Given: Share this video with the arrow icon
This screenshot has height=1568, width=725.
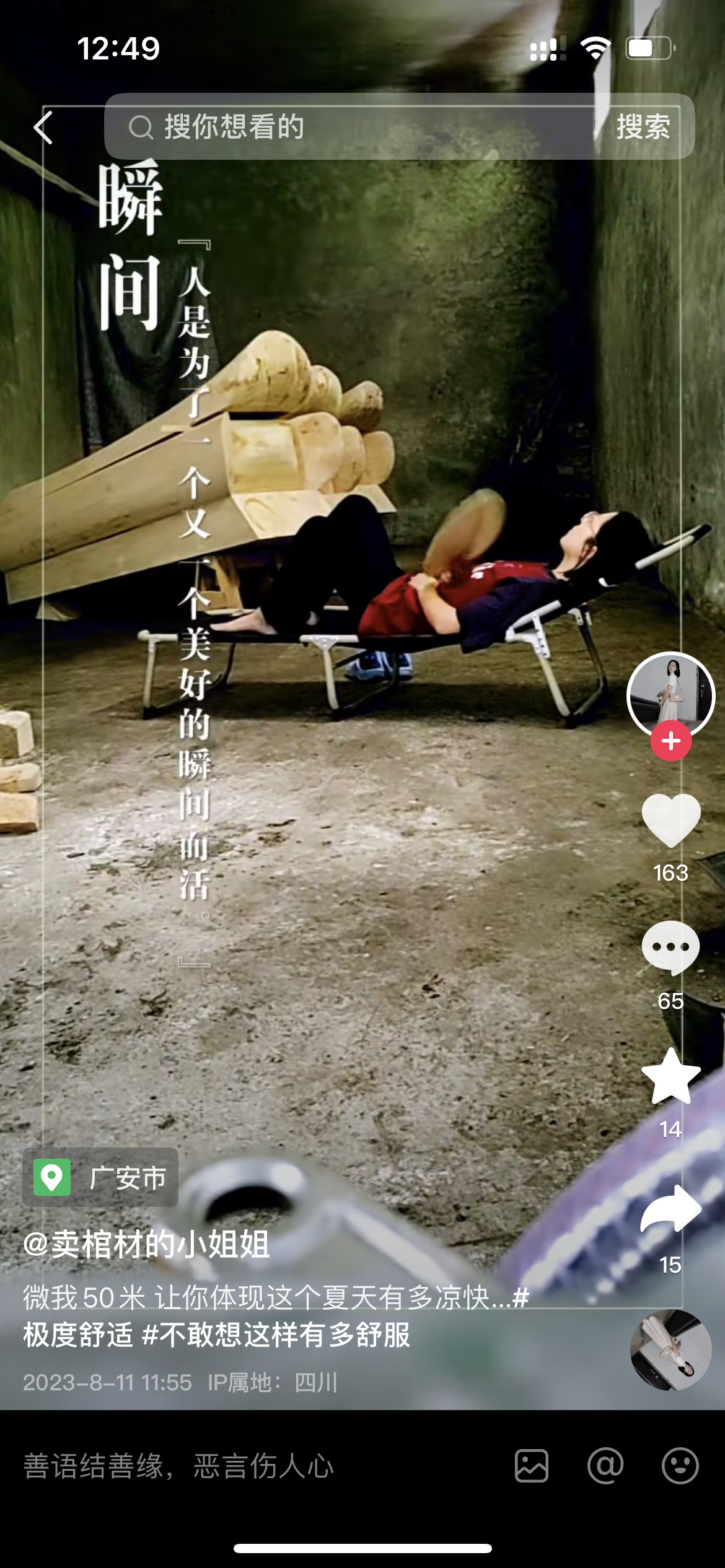Looking at the screenshot, I should point(670,1209).
